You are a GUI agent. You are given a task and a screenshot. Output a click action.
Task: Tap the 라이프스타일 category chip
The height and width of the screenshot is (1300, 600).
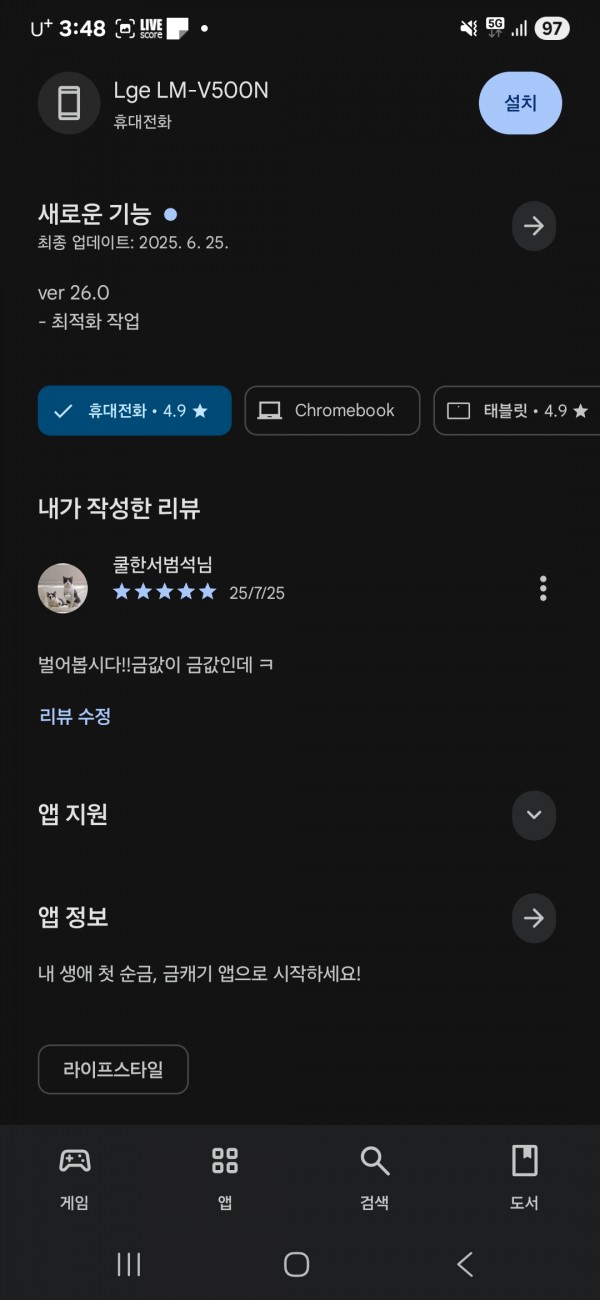click(x=113, y=1070)
